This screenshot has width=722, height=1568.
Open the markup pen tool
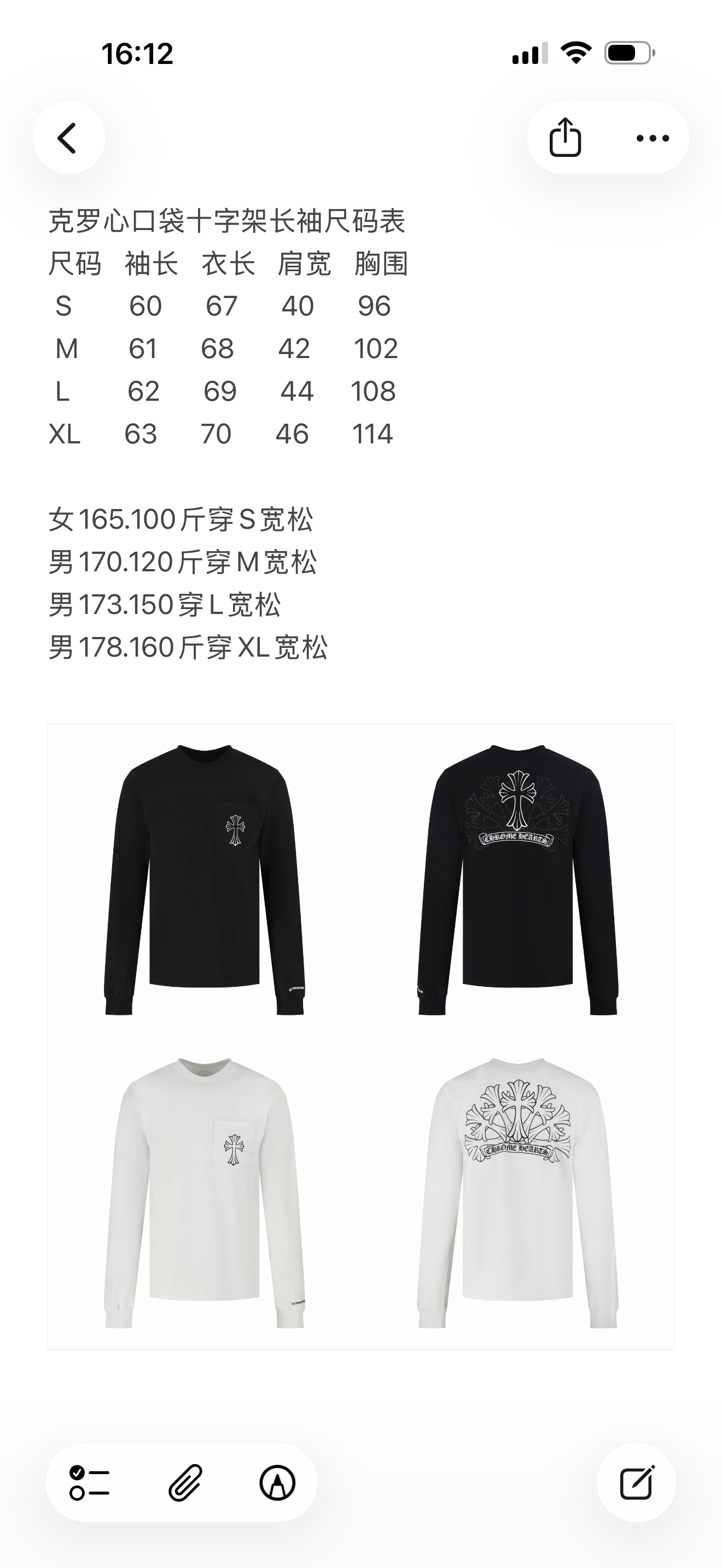pyautogui.click(x=278, y=1482)
